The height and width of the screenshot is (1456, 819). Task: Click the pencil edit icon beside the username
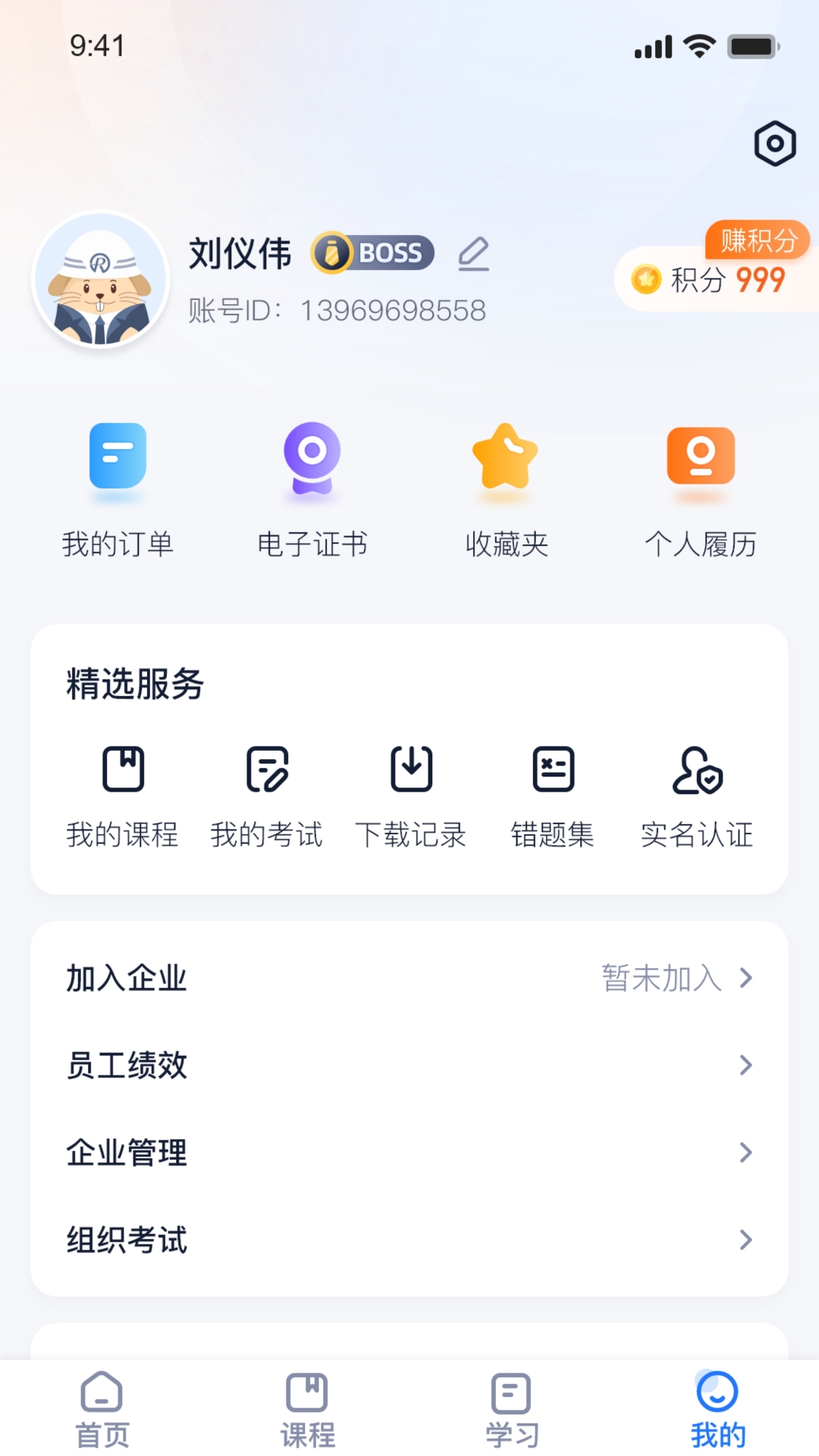click(x=474, y=253)
